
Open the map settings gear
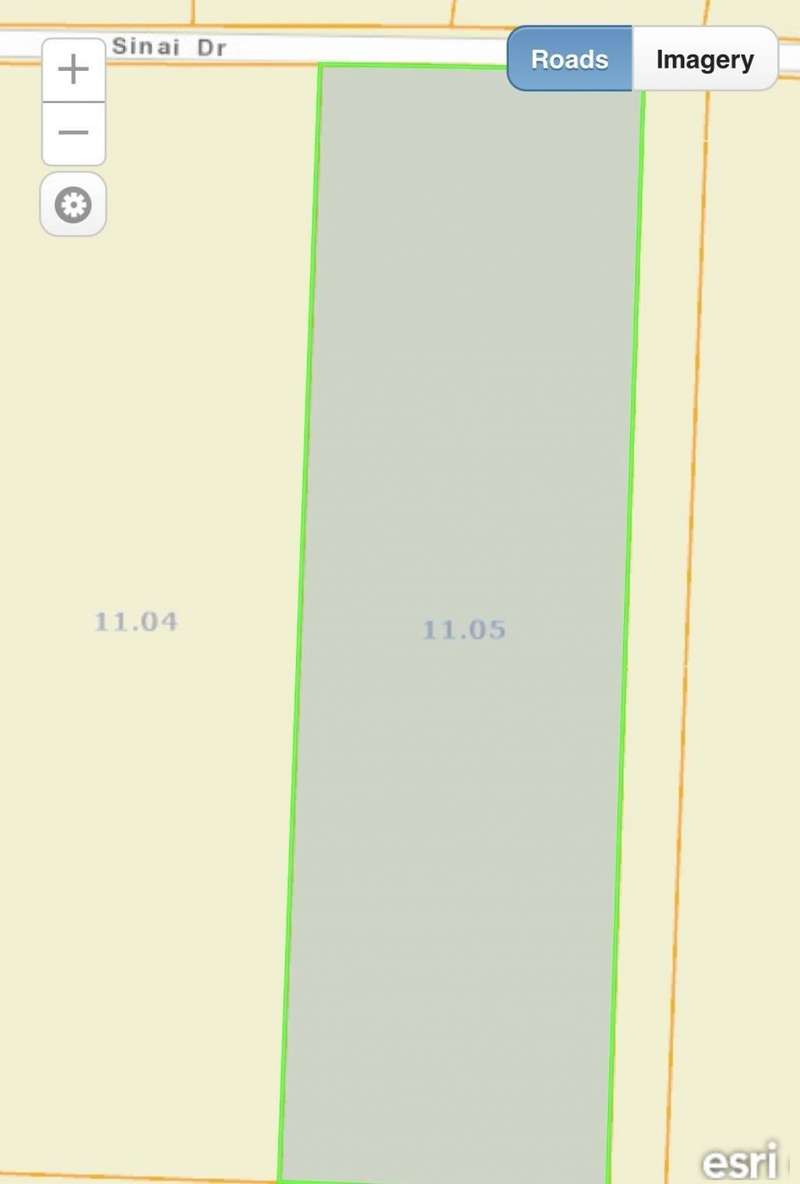click(x=73, y=206)
